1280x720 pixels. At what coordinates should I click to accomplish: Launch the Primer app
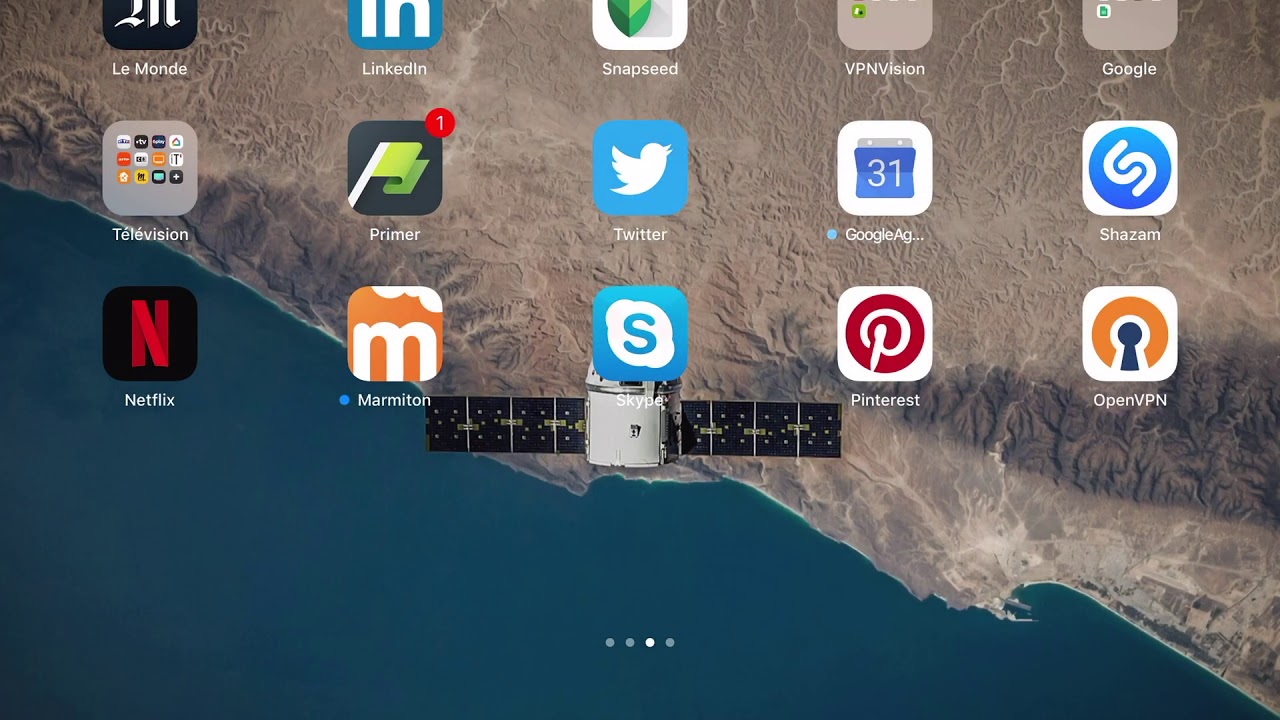(394, 168)
